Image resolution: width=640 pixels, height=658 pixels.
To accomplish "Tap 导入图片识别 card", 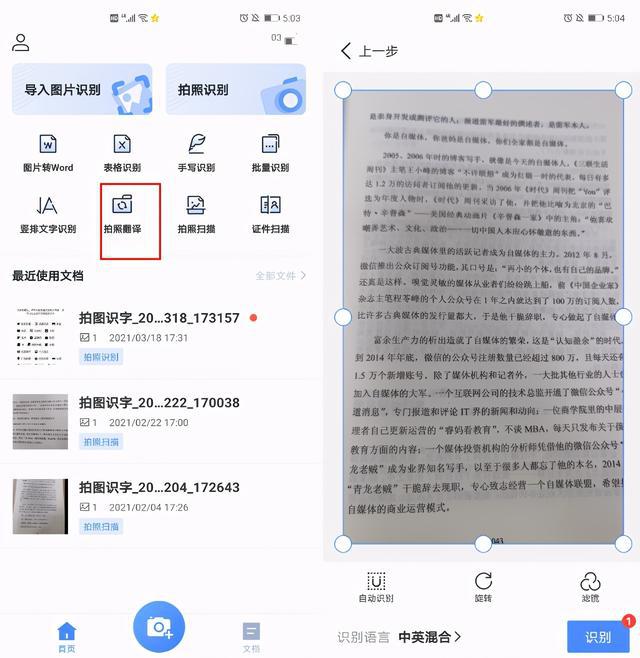I will [82, 90].
